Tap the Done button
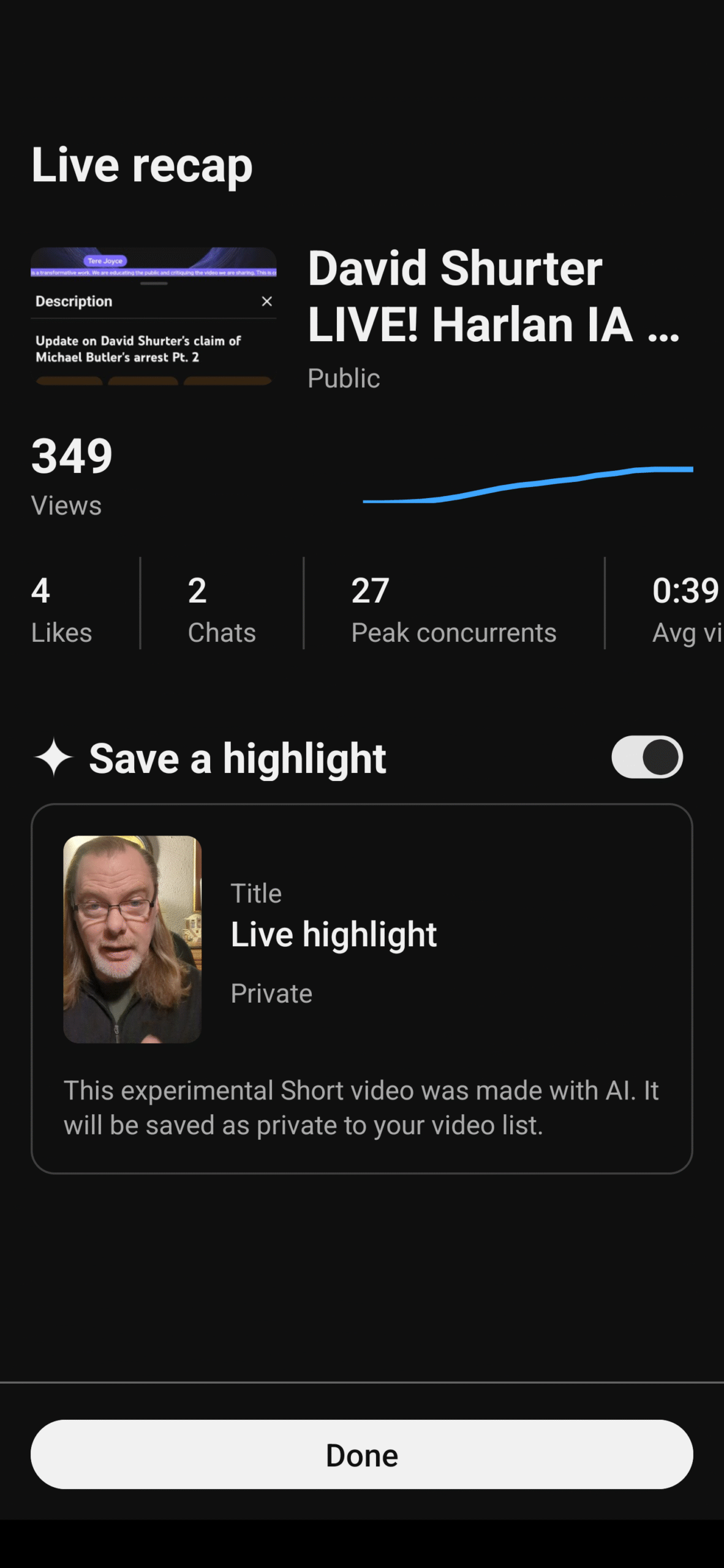This screenshot has height=1568, width=724. tap(361, 1455)
